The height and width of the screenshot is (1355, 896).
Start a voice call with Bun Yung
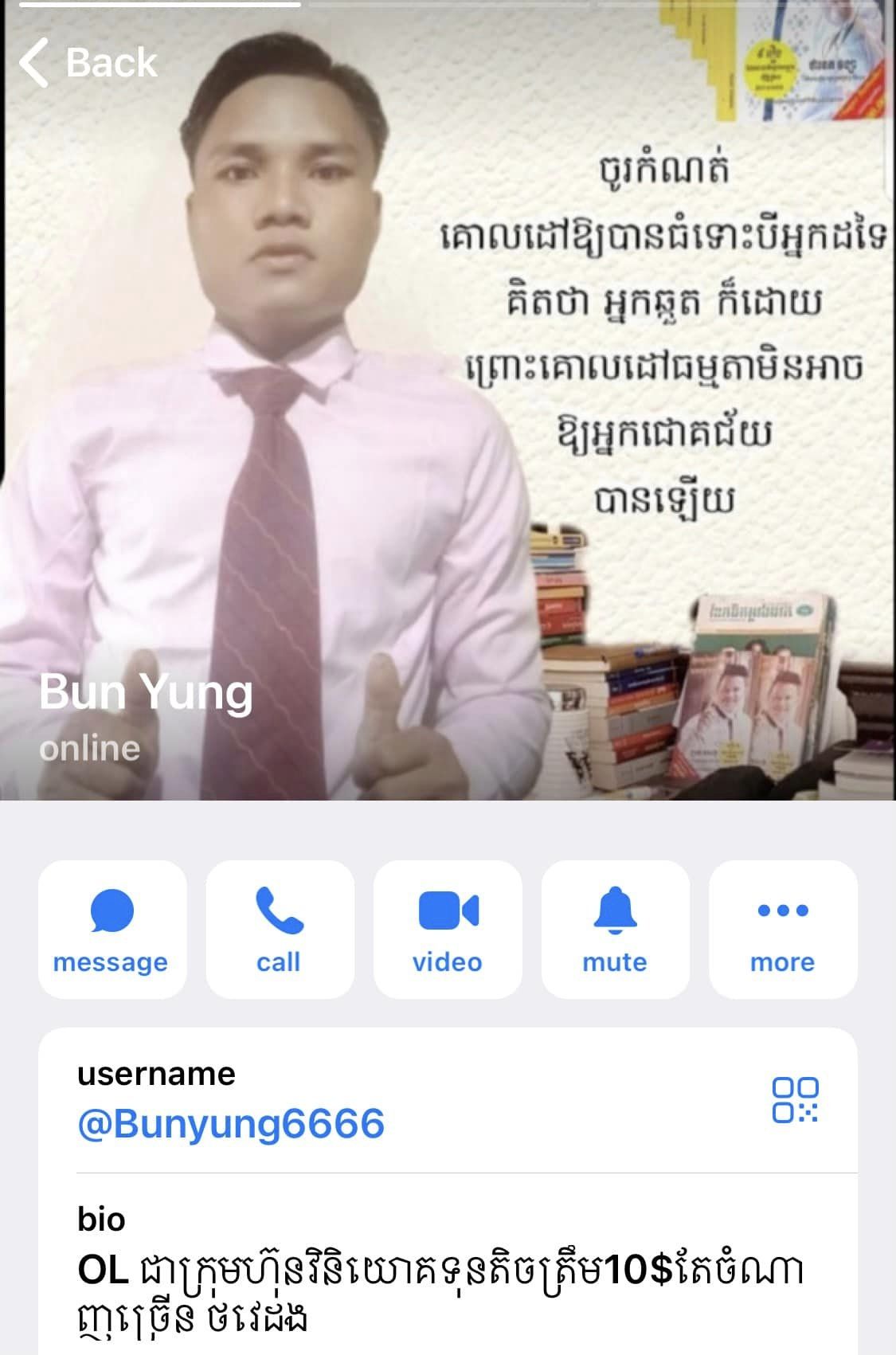tap(280, 929)
